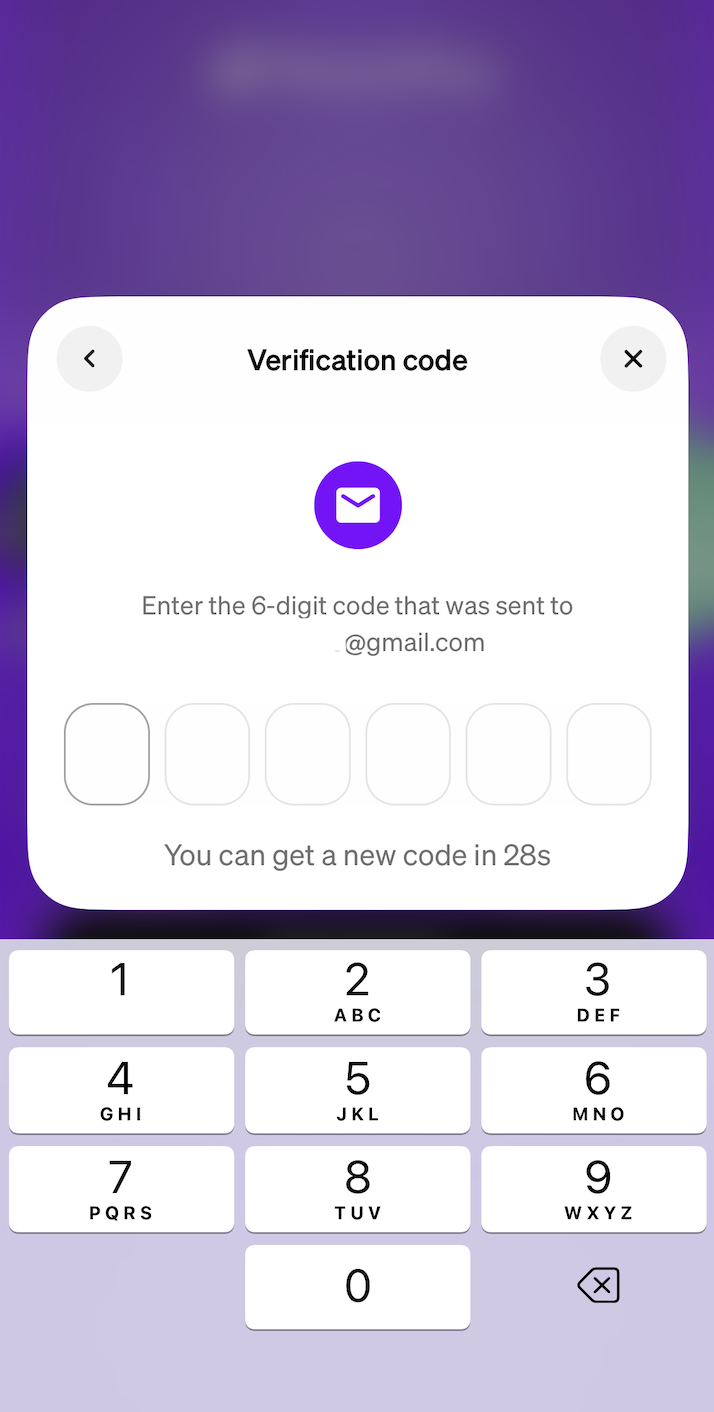Close the Verification code dialog
The image size is (714, 1412).
pyautogui.click(x=633, y=359)
